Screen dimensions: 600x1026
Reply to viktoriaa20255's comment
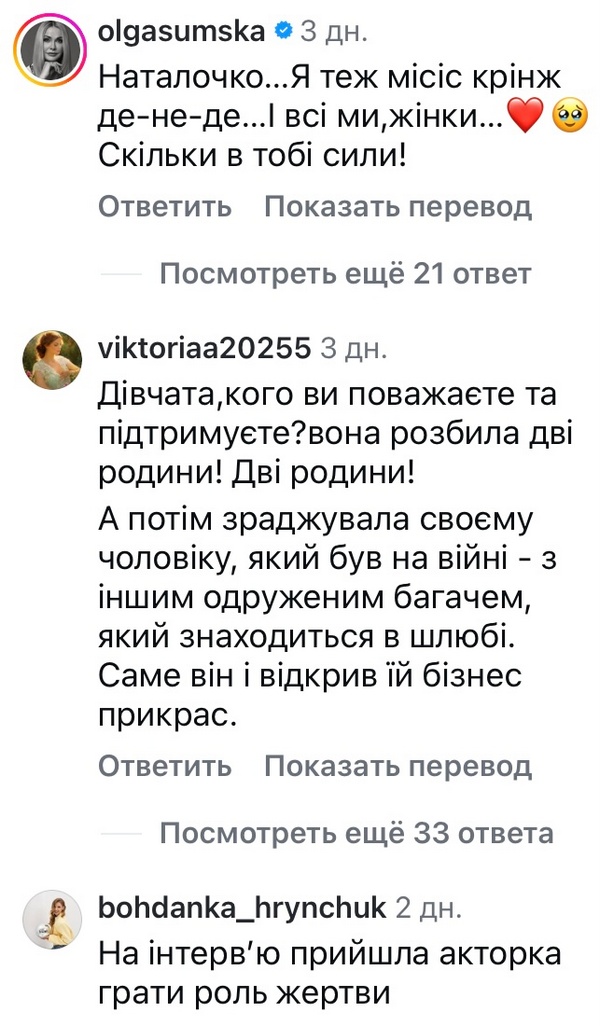tap(165, 766)
